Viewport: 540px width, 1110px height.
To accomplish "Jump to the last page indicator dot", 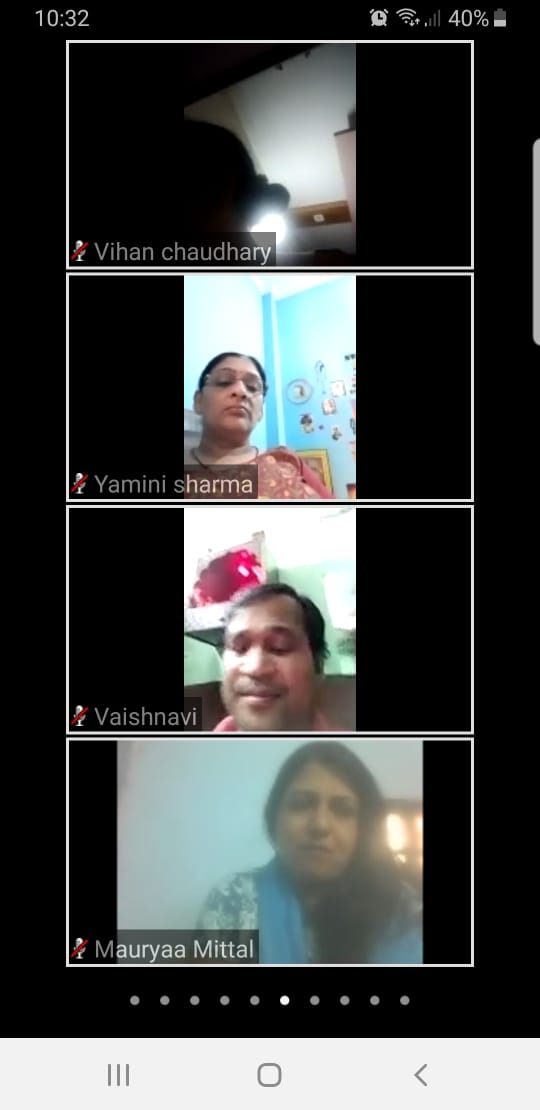I will click(404, 1000).
